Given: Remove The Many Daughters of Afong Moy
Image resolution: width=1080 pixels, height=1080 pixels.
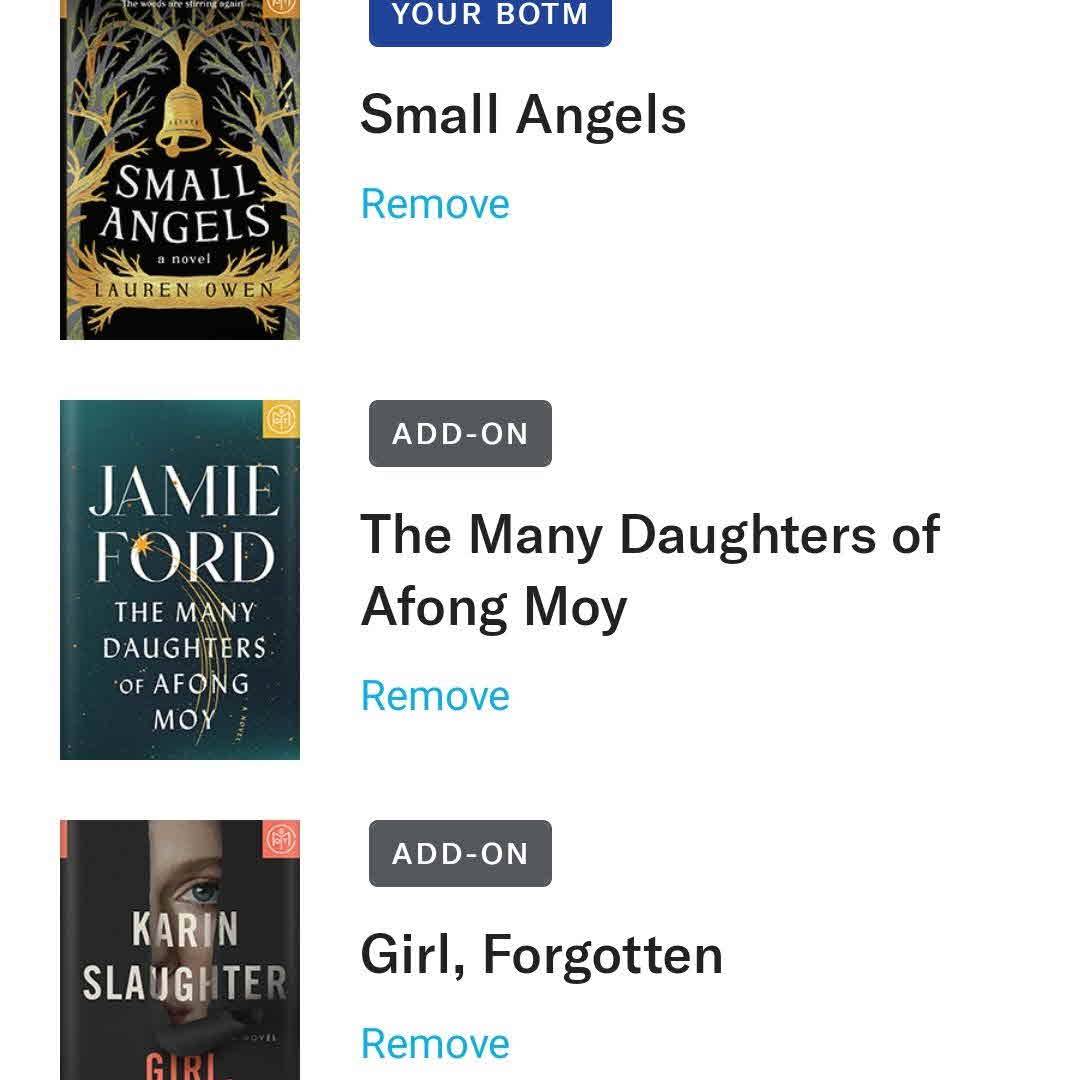Looking at the screenshot, I should [435, 696].
